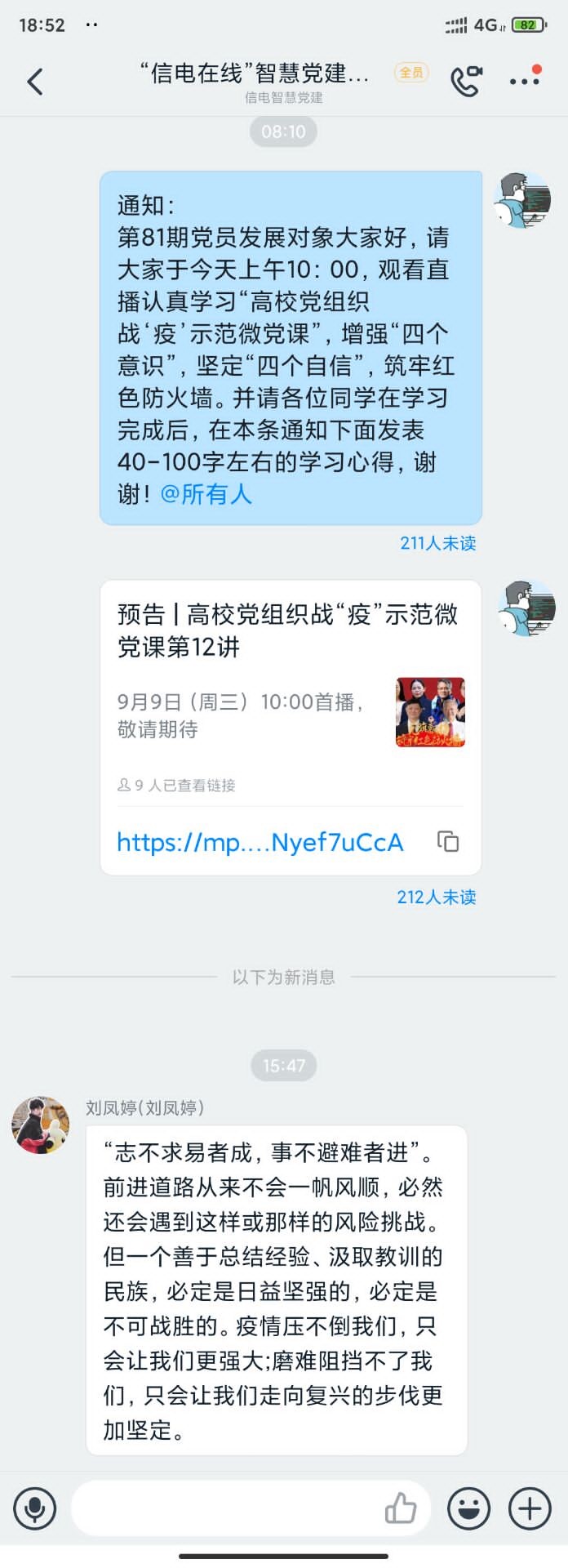Open the https://mp…Nyef7uCcA link
The width and height of the screenshot is (568, 1568).
(260, 842)
